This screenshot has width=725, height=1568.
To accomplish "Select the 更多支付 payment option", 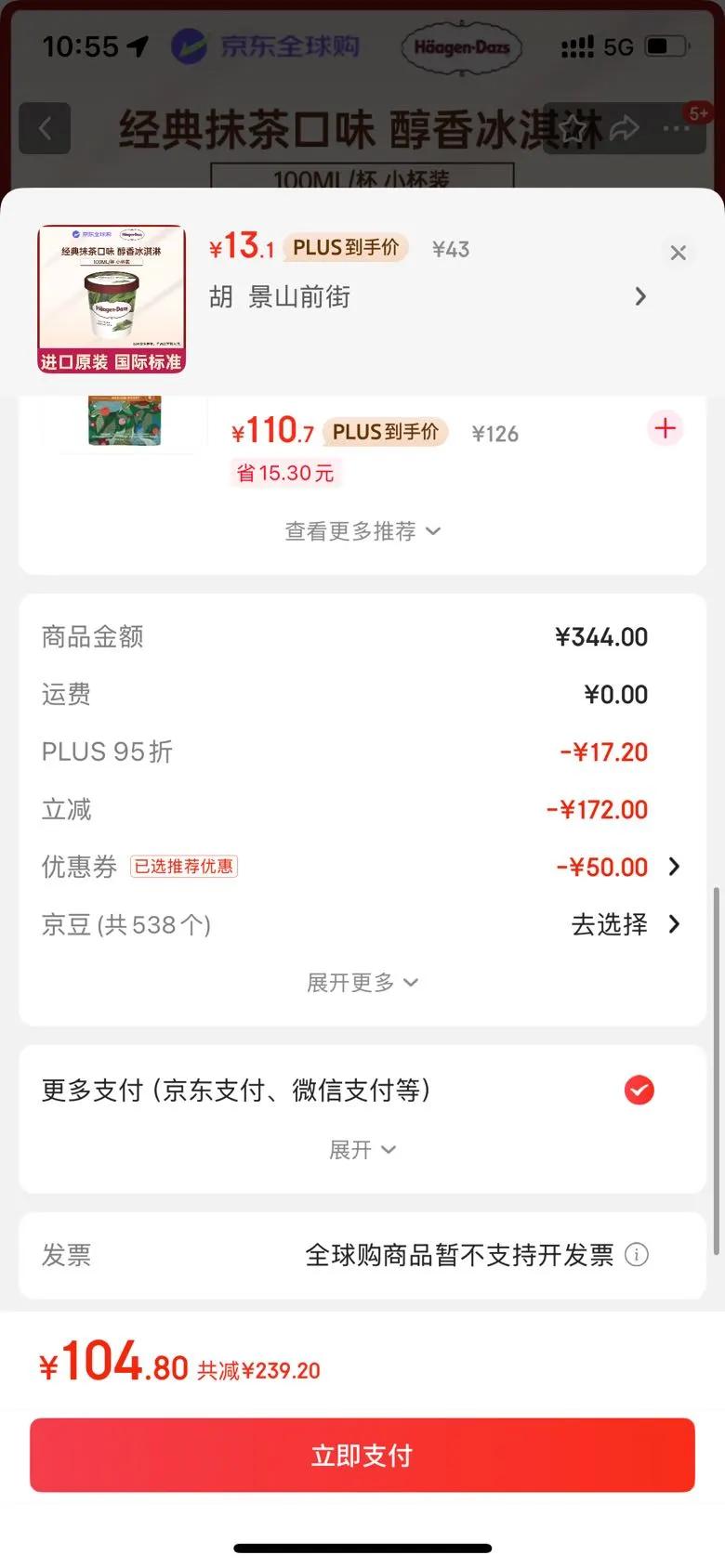I will coord(639,1090).
